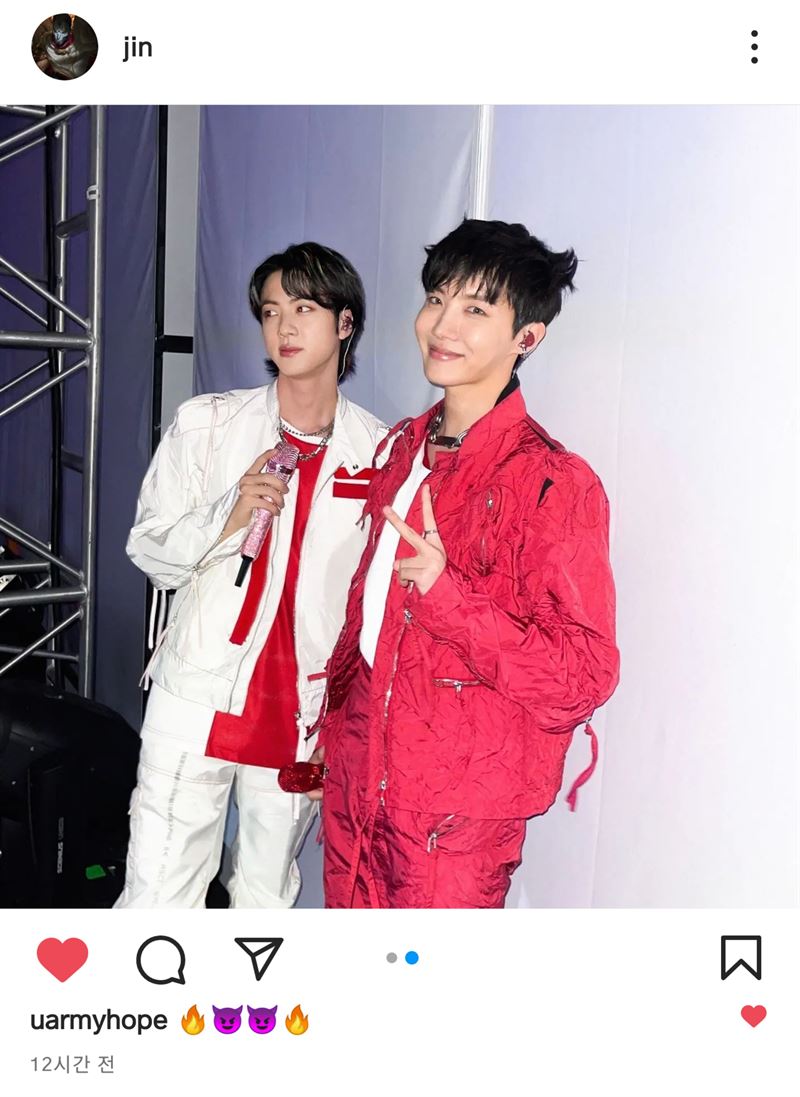Screen dimensions: 800x1097
Task: Open the comments on this post
Action: [160, 959]
